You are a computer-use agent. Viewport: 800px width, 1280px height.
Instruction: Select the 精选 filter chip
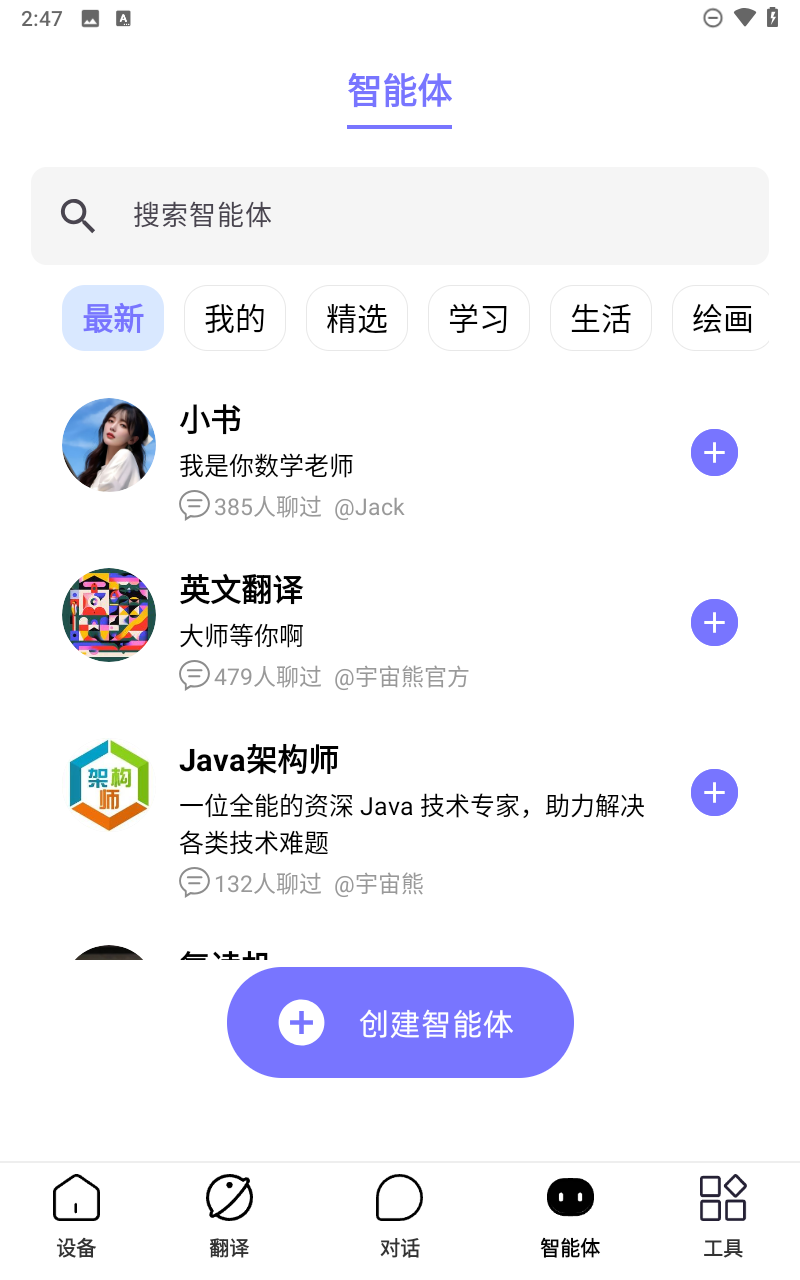[x=357, y=317]
